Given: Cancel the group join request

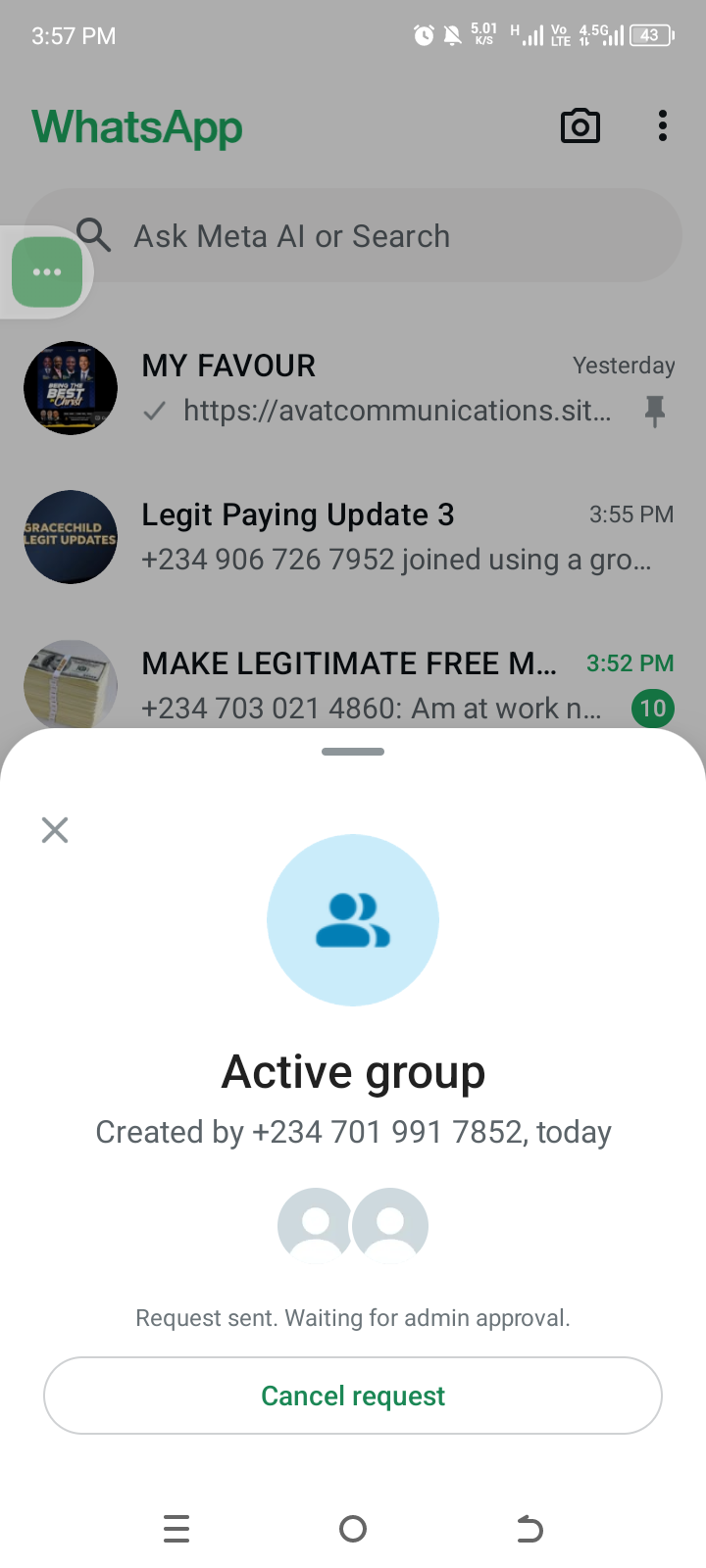Looking at the screenshot, I should tap(353, 1396).
